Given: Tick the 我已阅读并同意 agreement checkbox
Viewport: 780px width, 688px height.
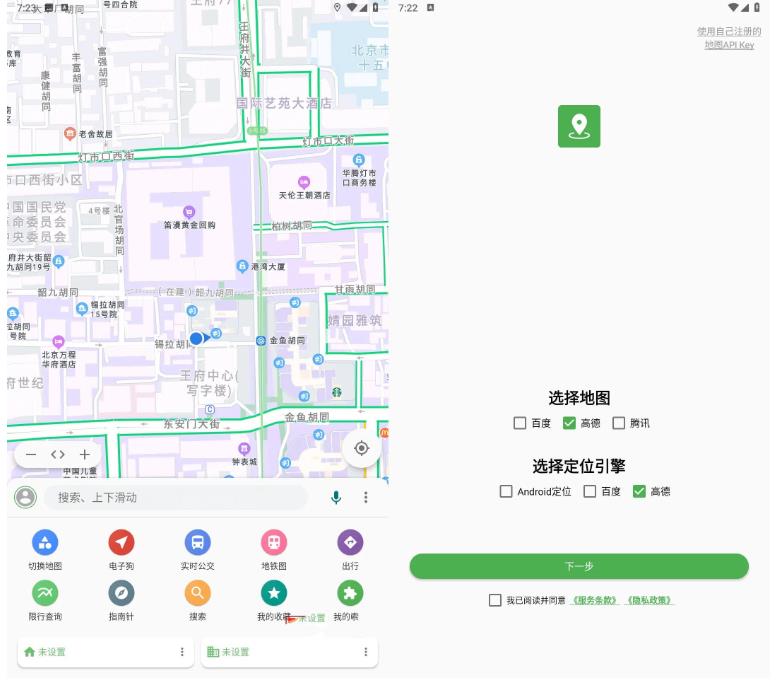Looking at the screenshot, I should click(x=495, y=600).
